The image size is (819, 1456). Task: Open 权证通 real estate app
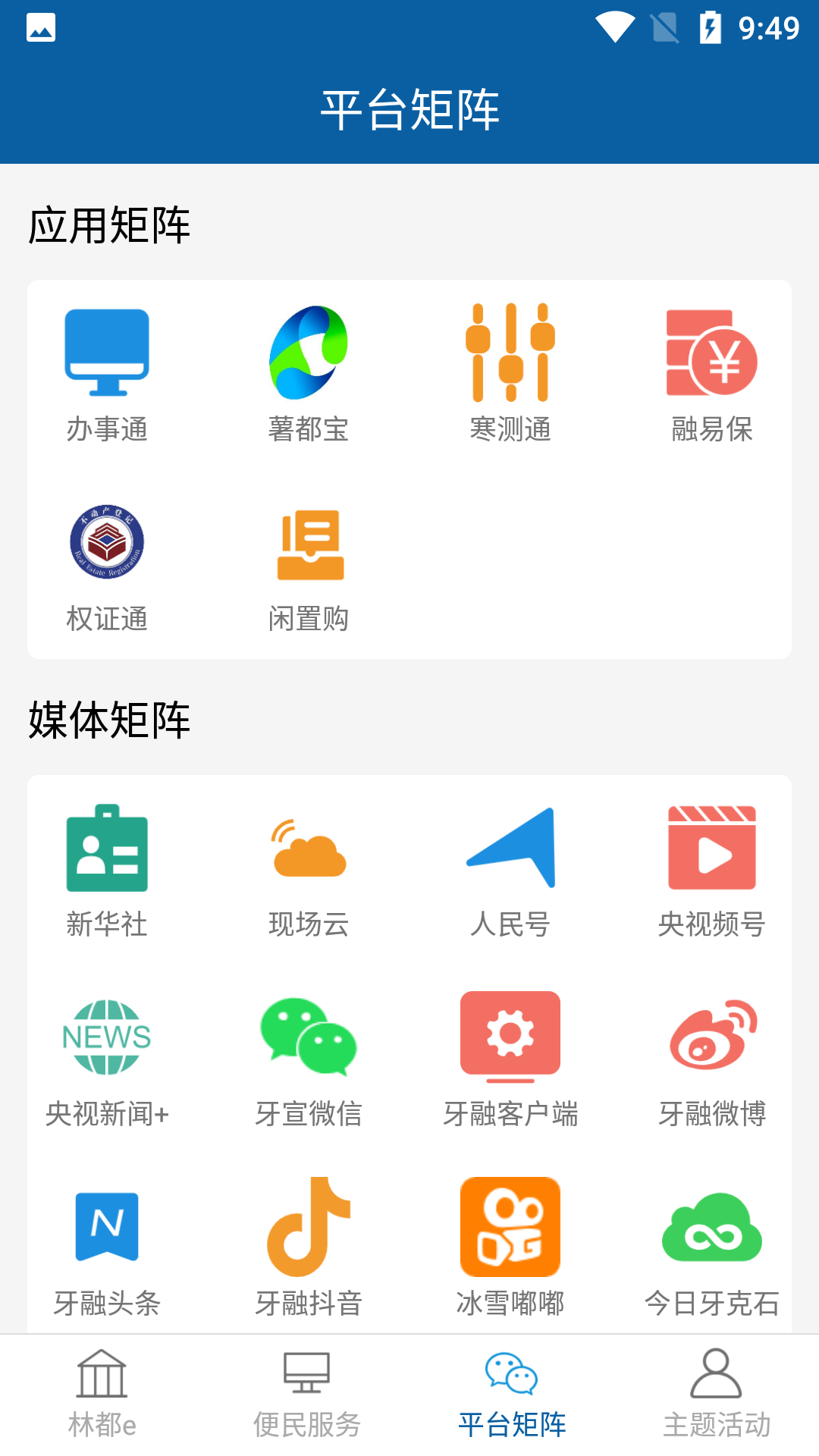point(107,566)
